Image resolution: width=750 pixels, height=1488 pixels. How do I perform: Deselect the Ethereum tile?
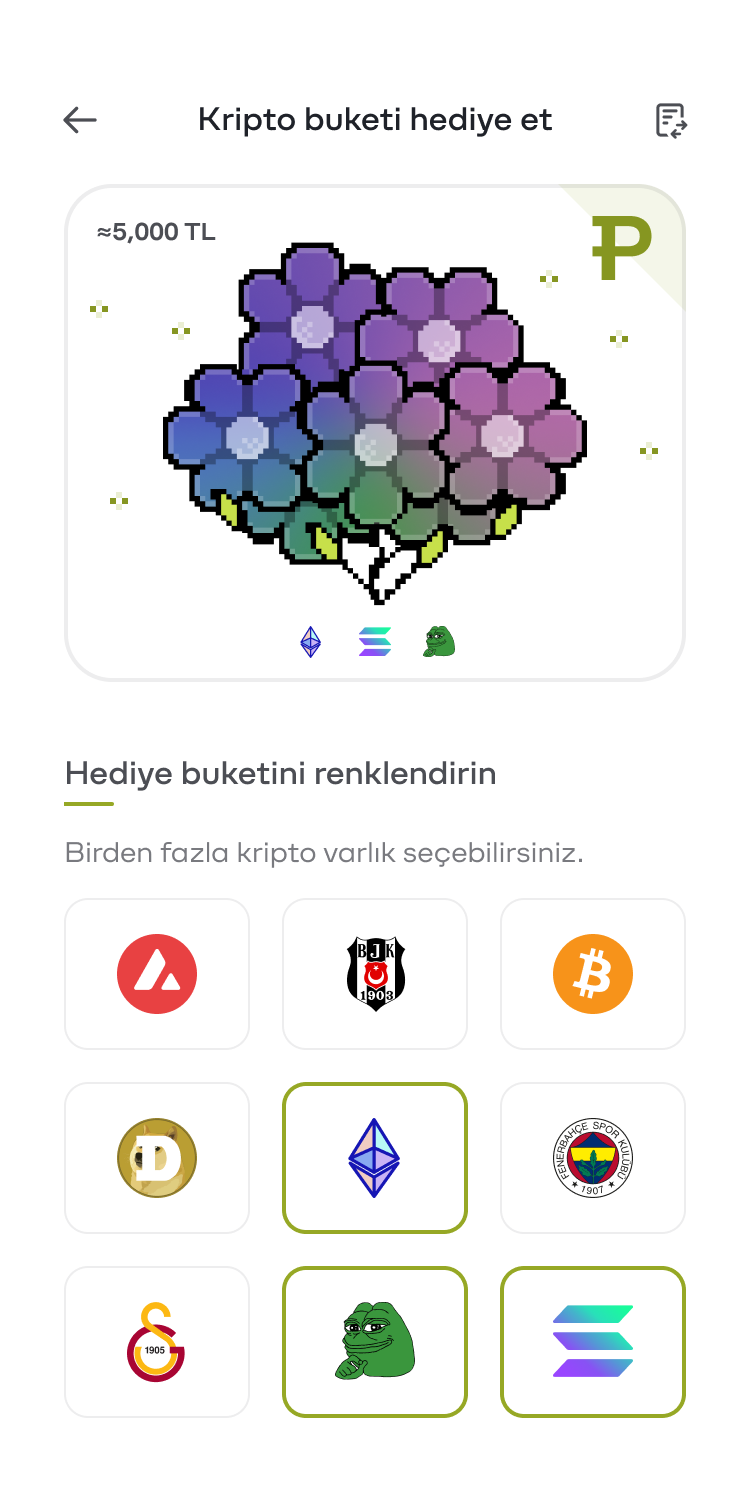coord(375,1158)
